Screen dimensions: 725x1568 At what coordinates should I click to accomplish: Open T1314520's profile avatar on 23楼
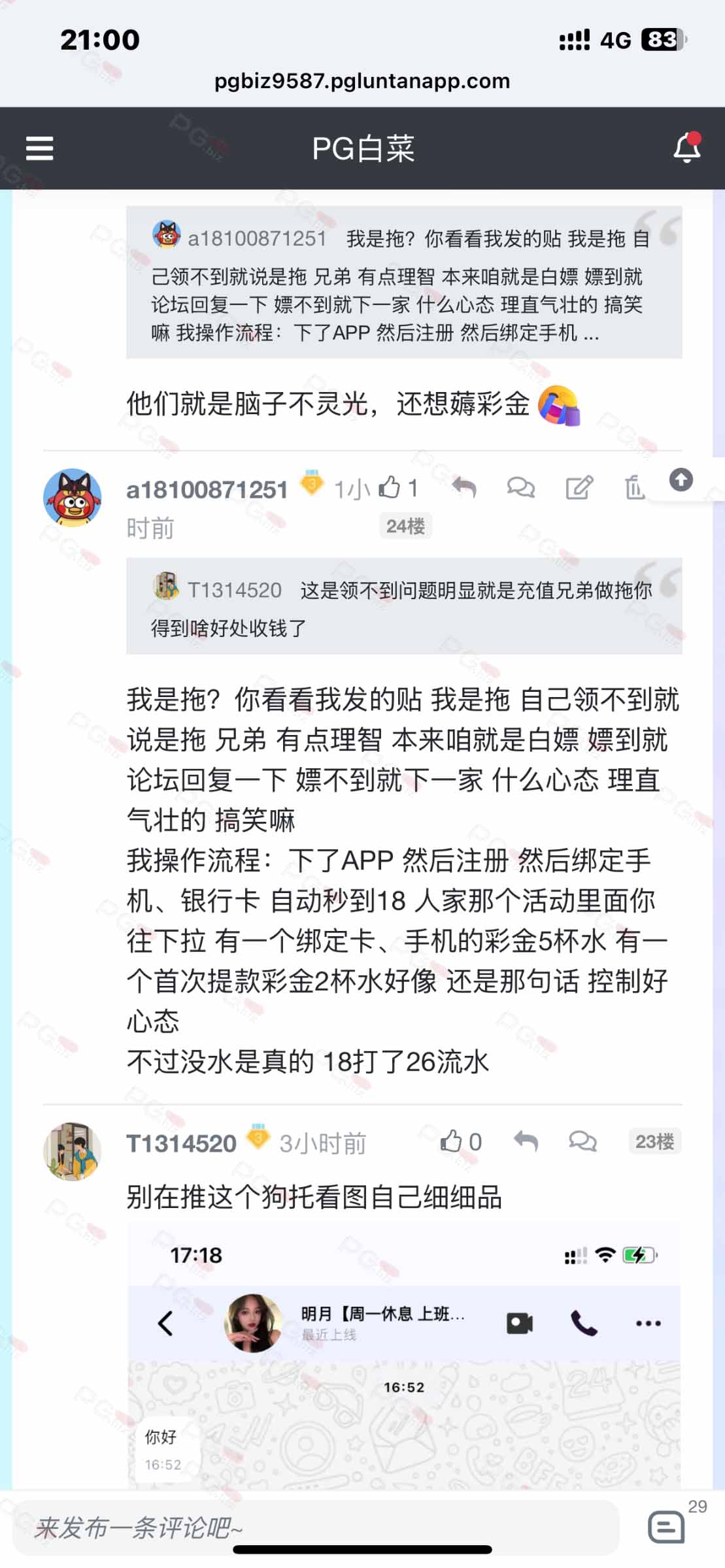(x=72, y=1151)
